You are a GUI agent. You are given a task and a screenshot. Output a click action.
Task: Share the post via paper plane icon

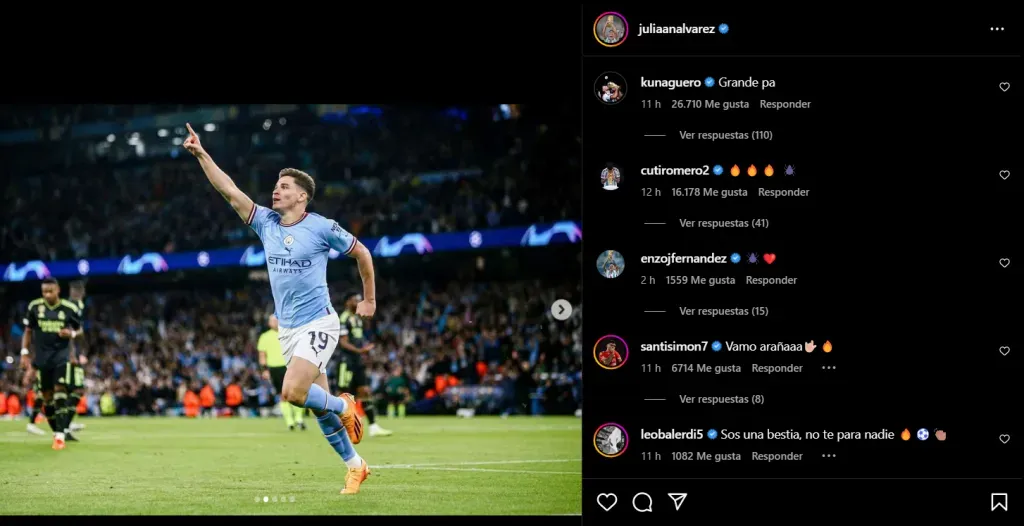pos(677,502)
